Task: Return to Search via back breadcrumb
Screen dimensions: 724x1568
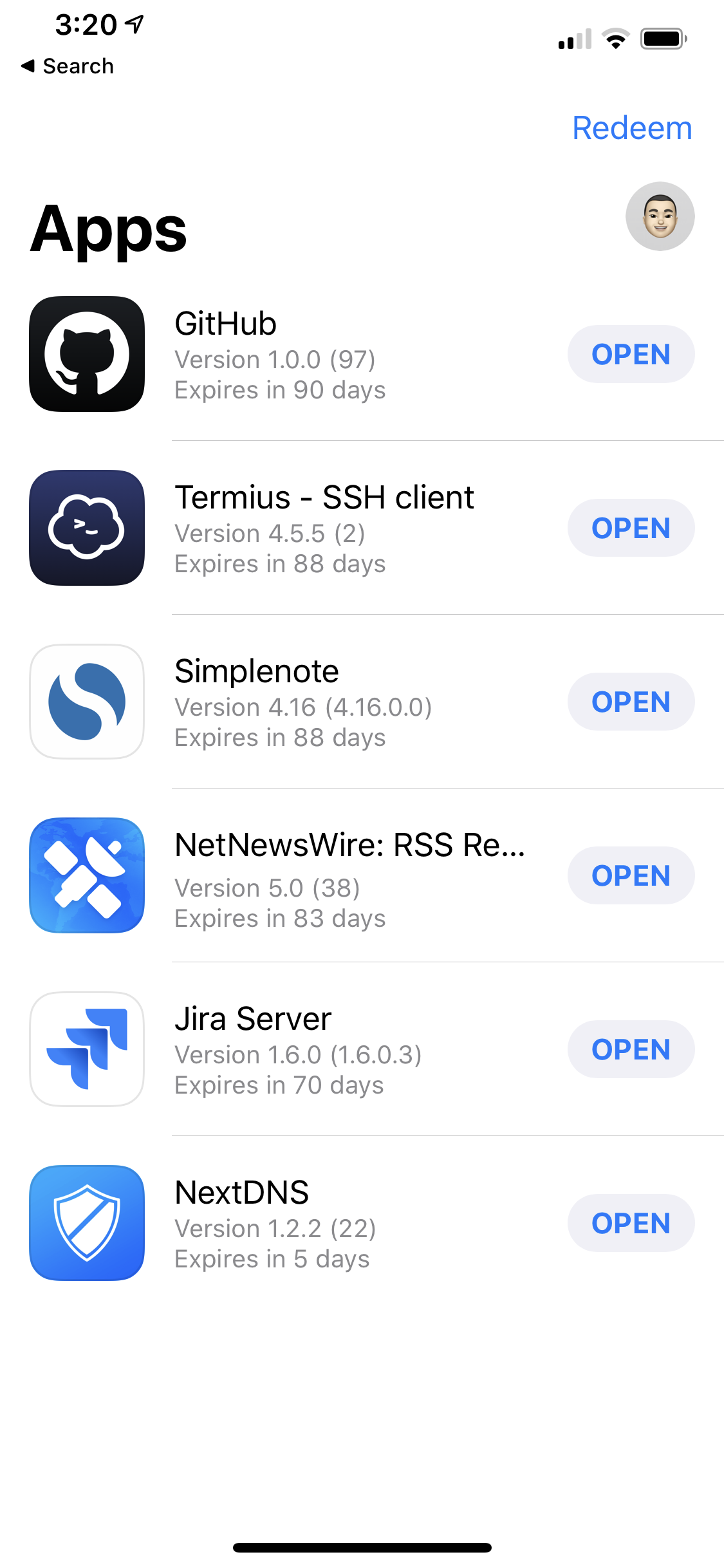Action: click(68, 66)
